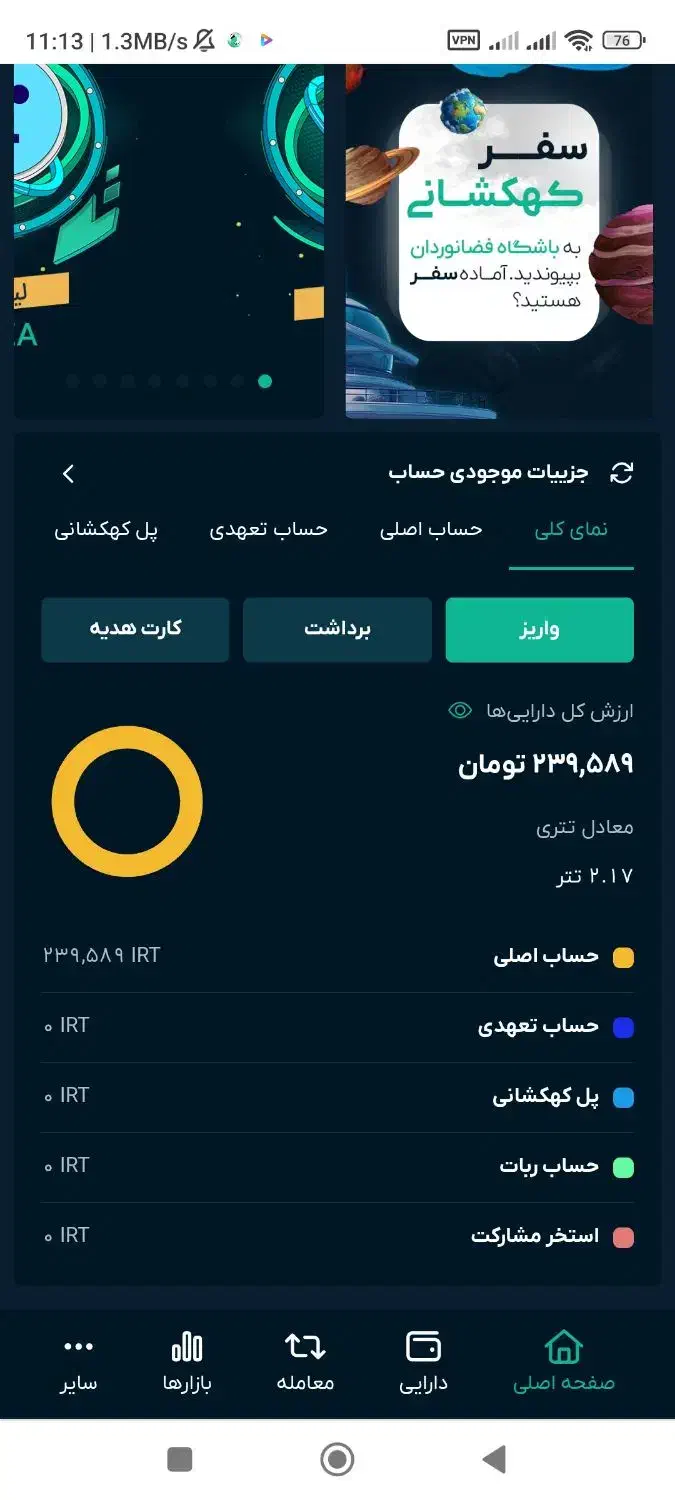Switch to the حساب اصلی tab

(431, 530)
